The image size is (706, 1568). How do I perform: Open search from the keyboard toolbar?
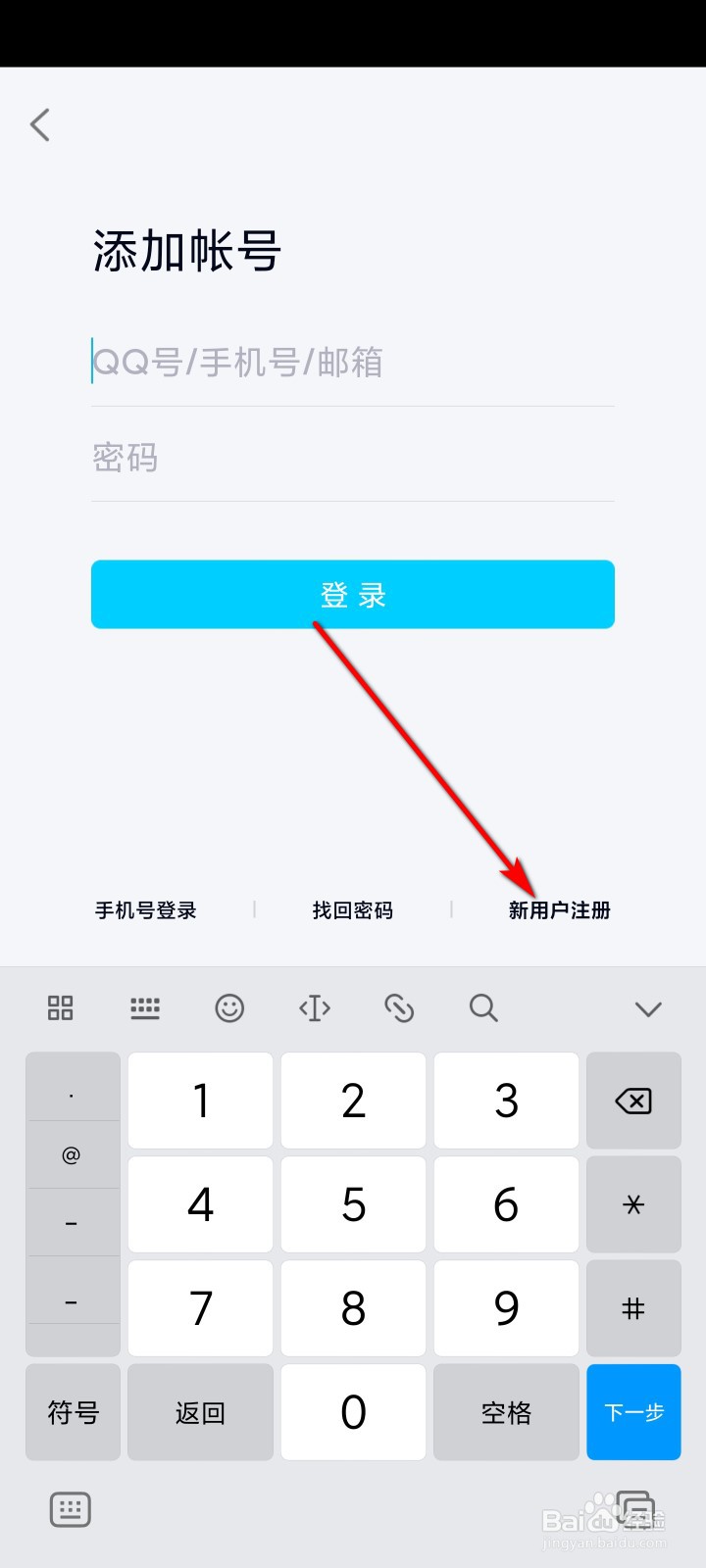tap(483, 1007)
